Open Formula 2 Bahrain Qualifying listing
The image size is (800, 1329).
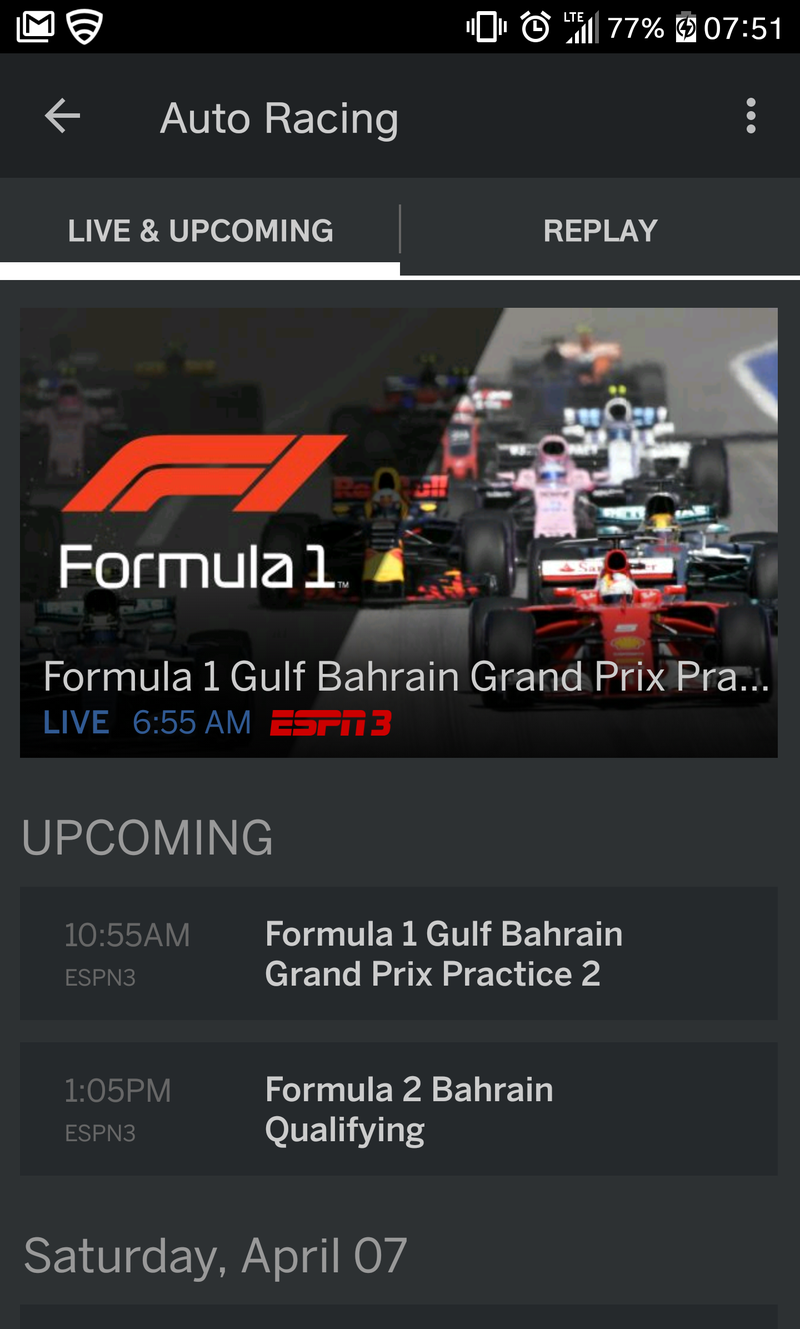398,1108
